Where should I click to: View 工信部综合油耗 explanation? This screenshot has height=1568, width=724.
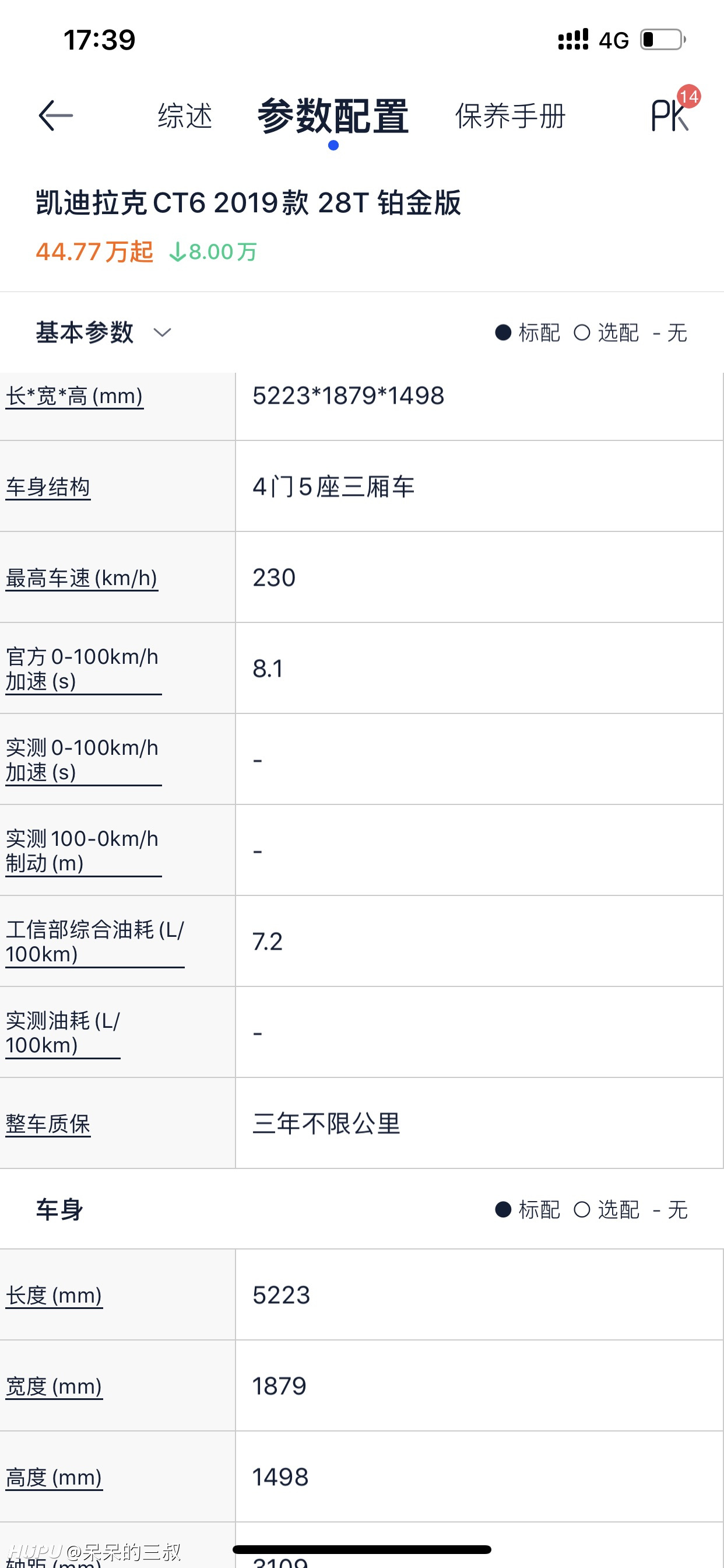tap(95, 942)
